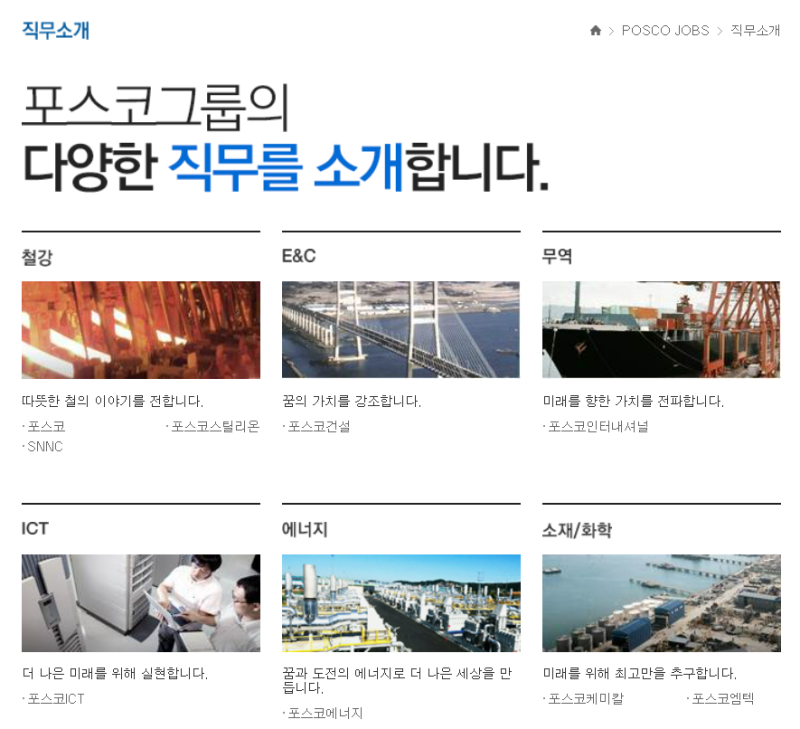Open the 포스코엠텍 link
Image resolution: width=800 pixels, height=729 pixels.
click(x=722, y=699)
